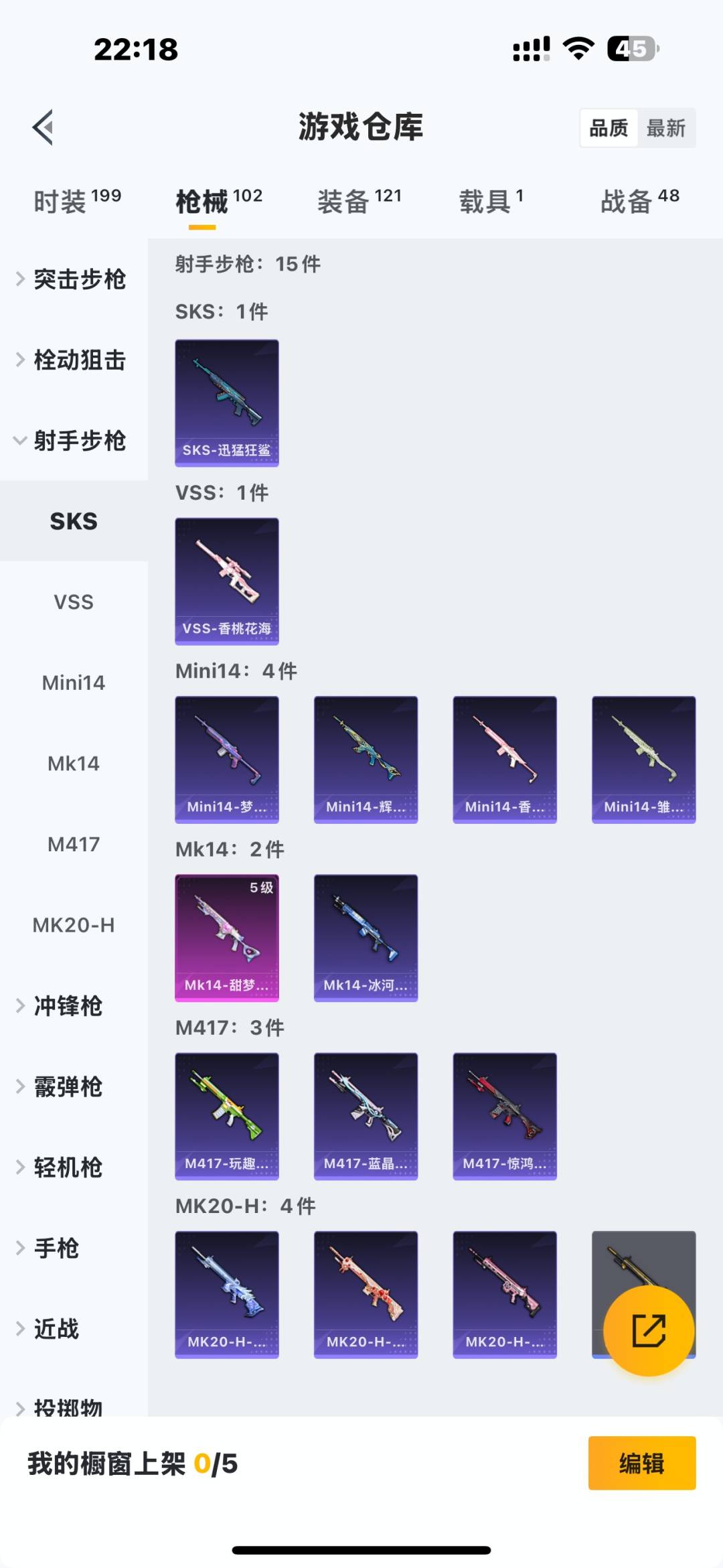Open the VSS-香桃花海 skin
The width and height of the screenshot is (723, 1568).
(x=227, y=581)
